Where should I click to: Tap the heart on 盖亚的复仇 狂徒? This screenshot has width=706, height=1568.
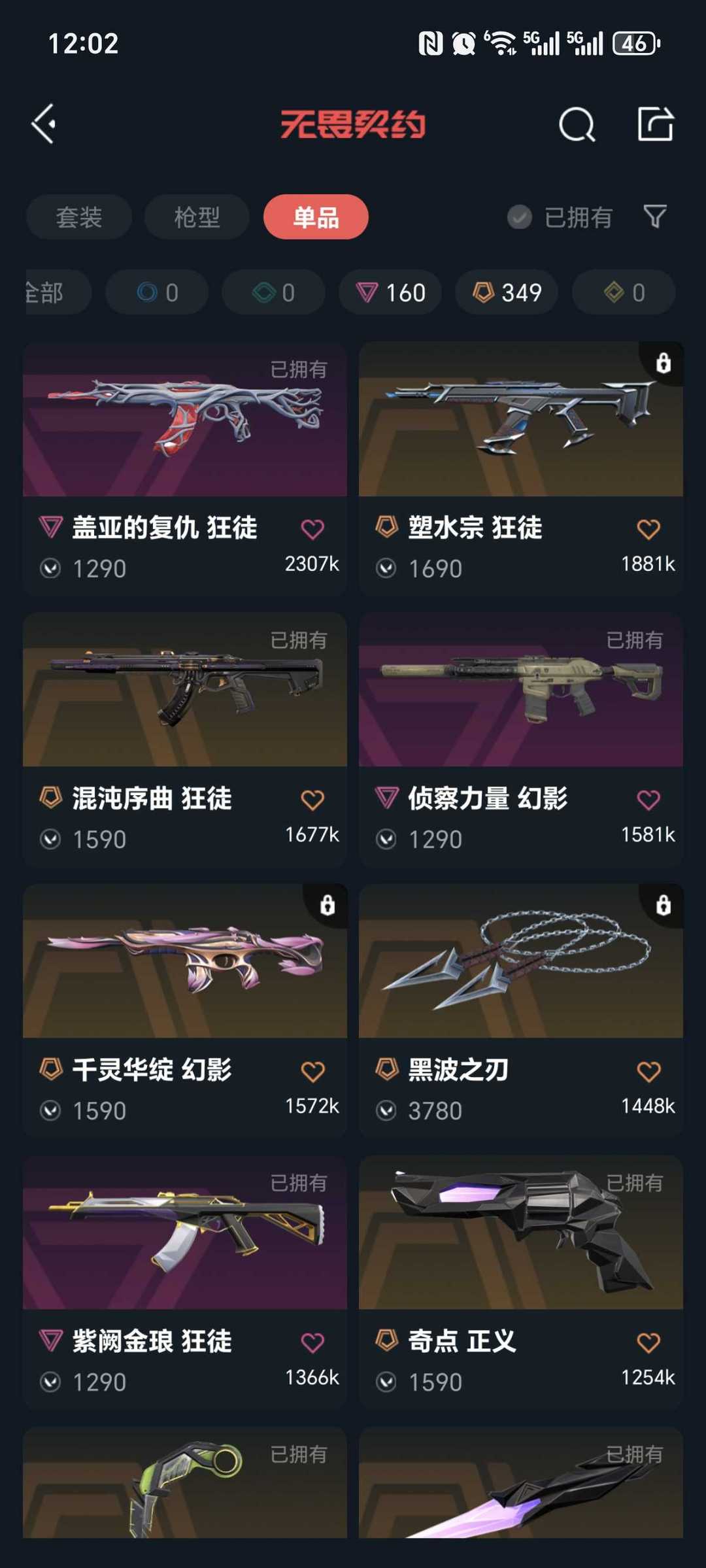click(x=312, y=529)
